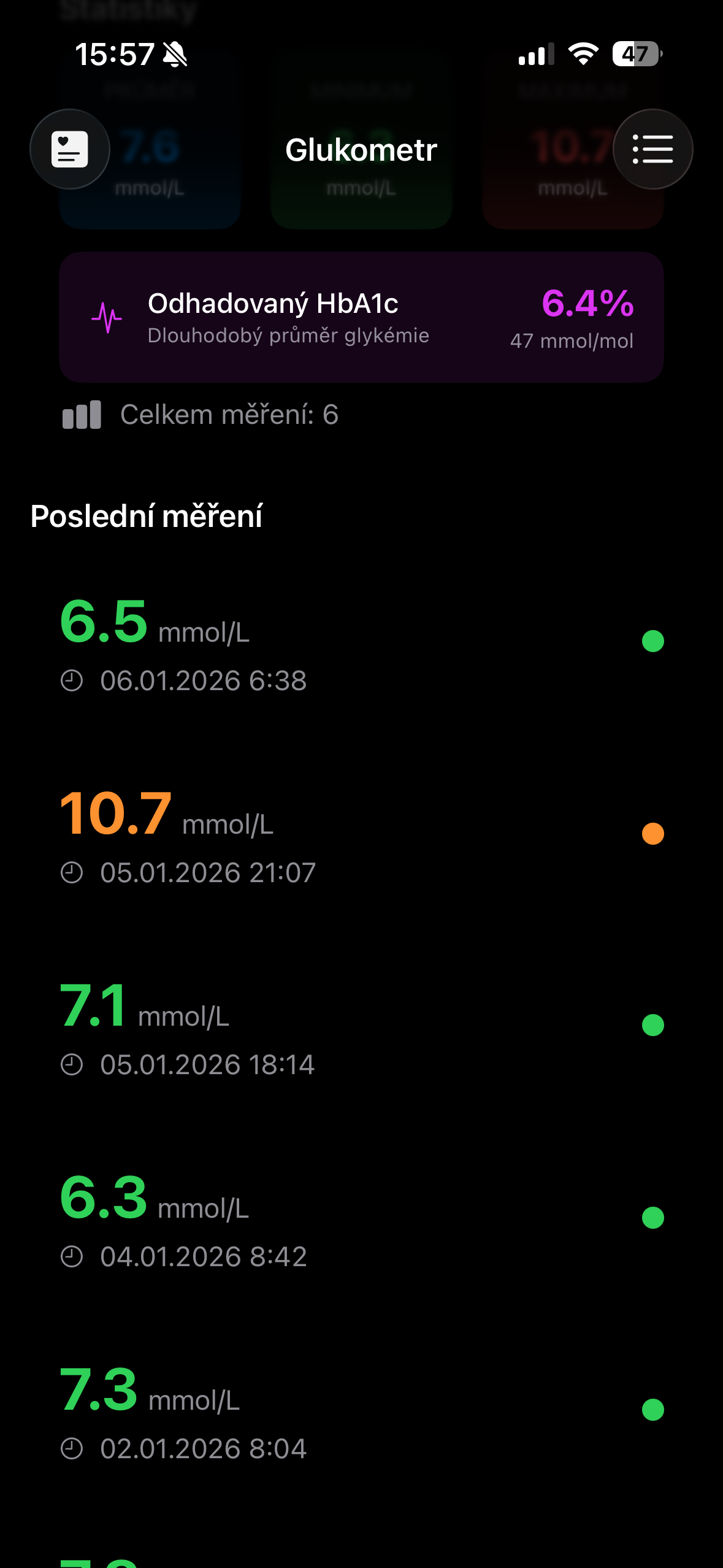Open the Poslední měření section header
723x1568 pixels.
tap(147, 516)
